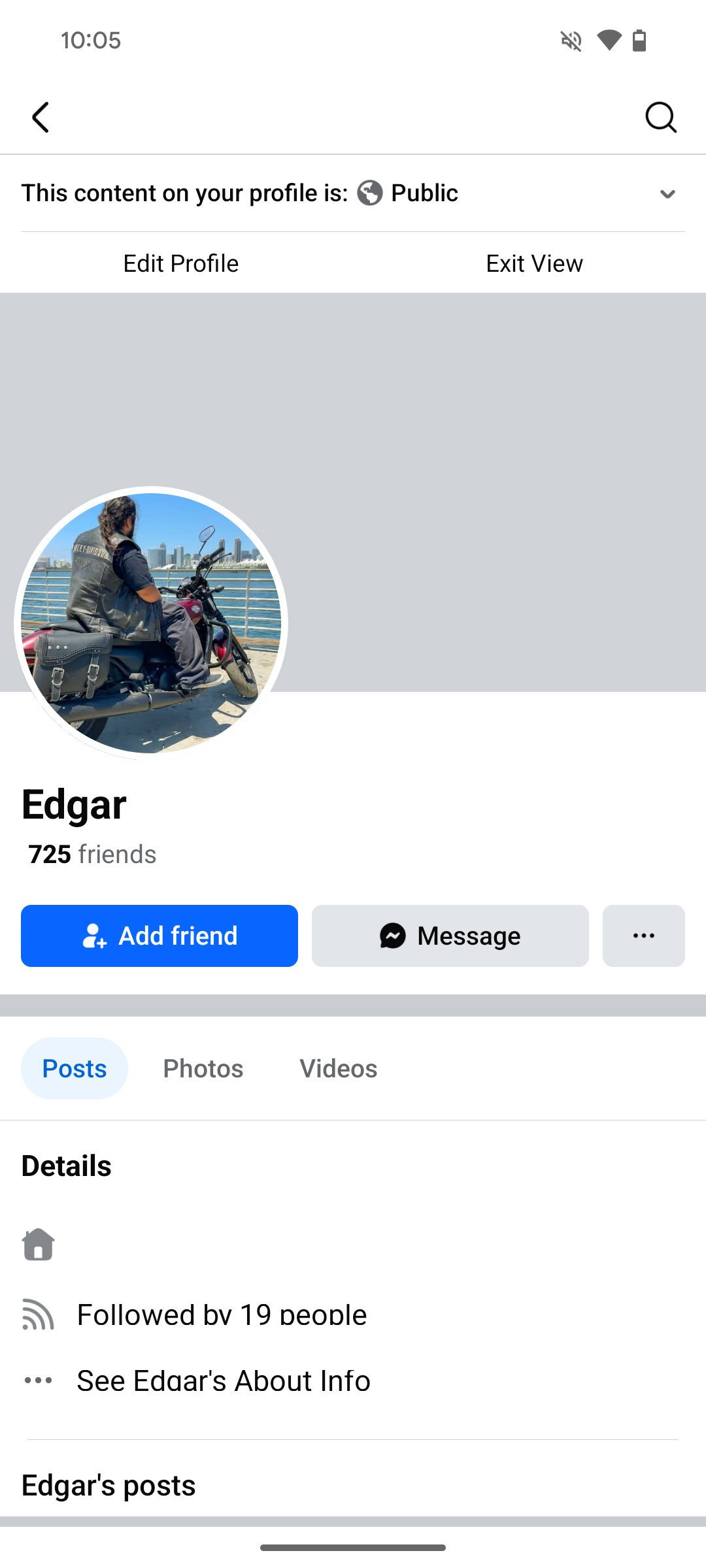Open See Edgar's About Info
This screenshot has height=1568, width=706.
click(223, 1380)
